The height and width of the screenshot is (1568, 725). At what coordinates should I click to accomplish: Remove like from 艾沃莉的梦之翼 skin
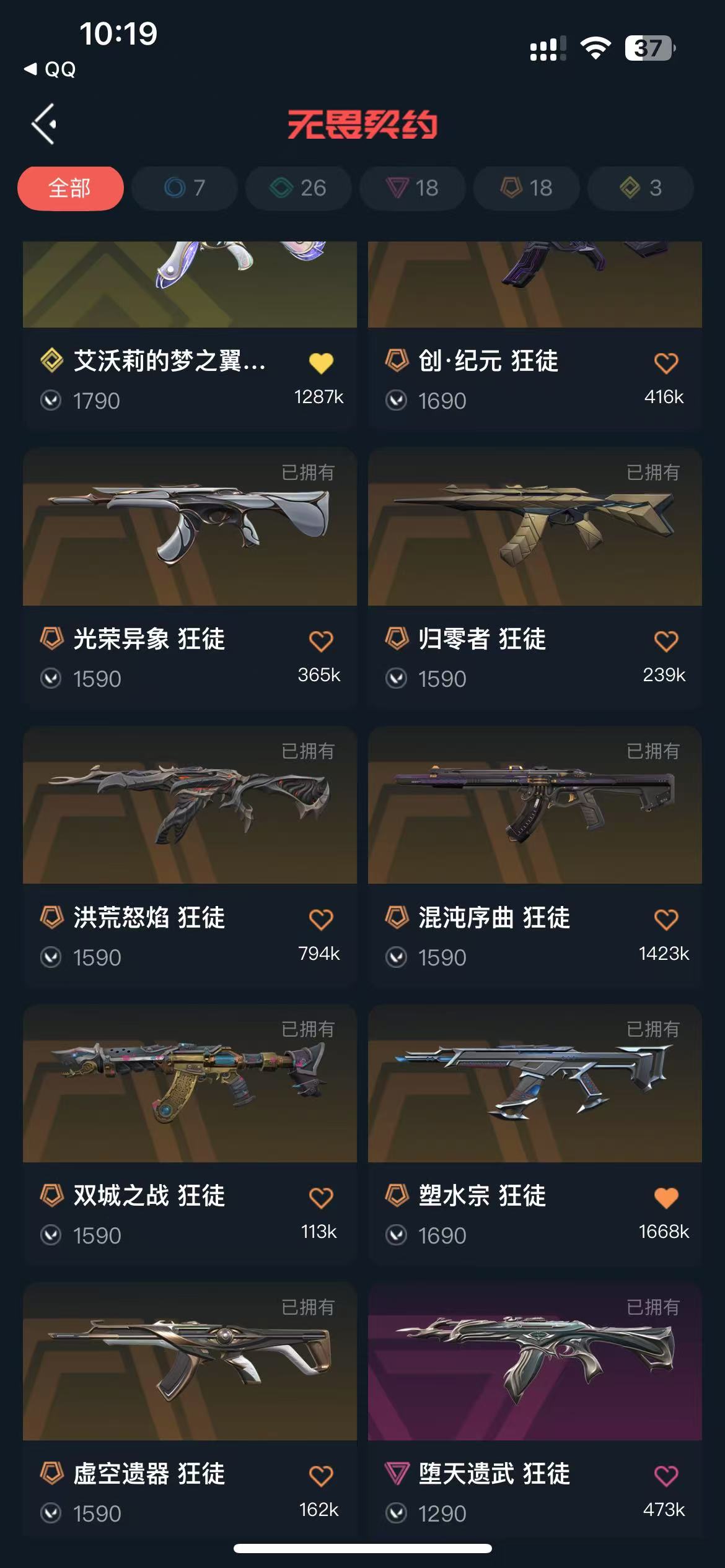321,363
